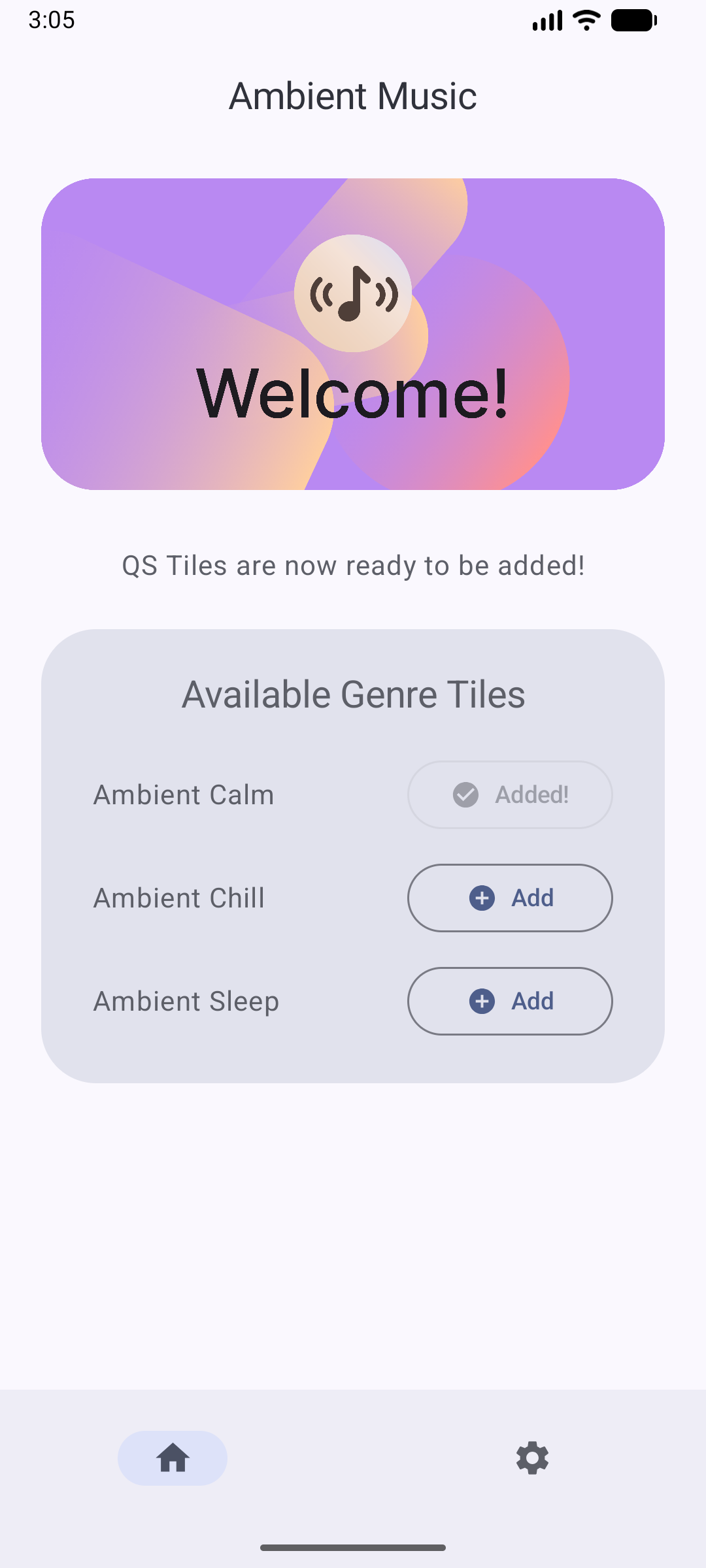Tap the Added! button for Ambient Calm

pos(510,794)
